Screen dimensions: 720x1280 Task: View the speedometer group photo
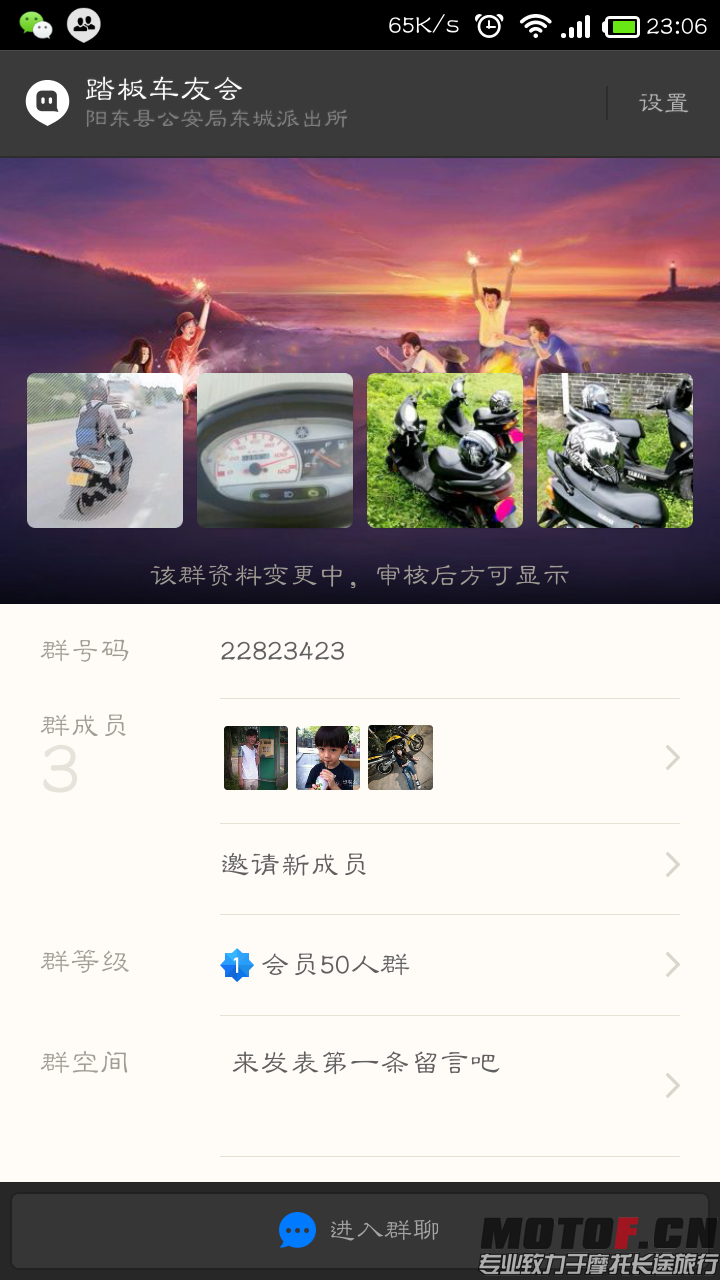pos(275,451)
